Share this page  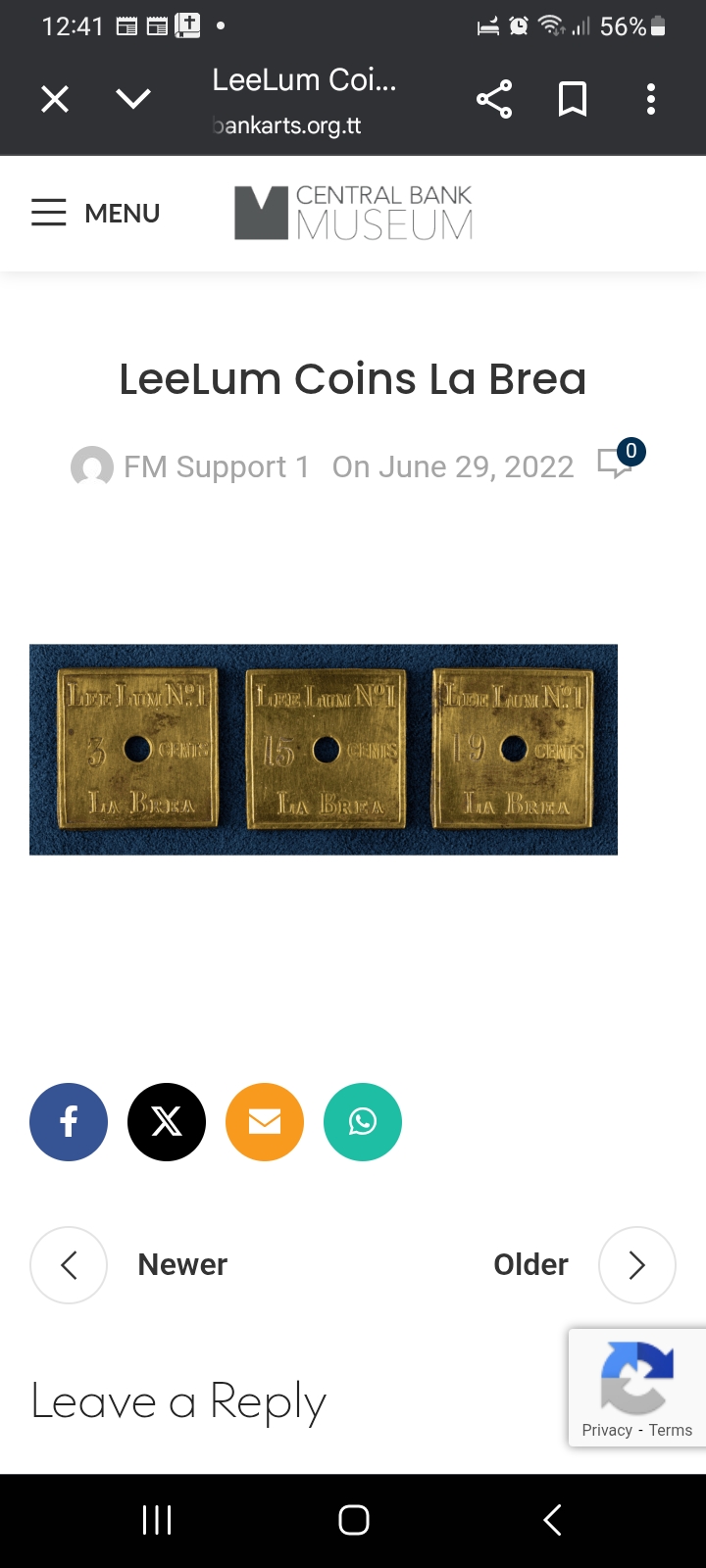tap(494, 99)
